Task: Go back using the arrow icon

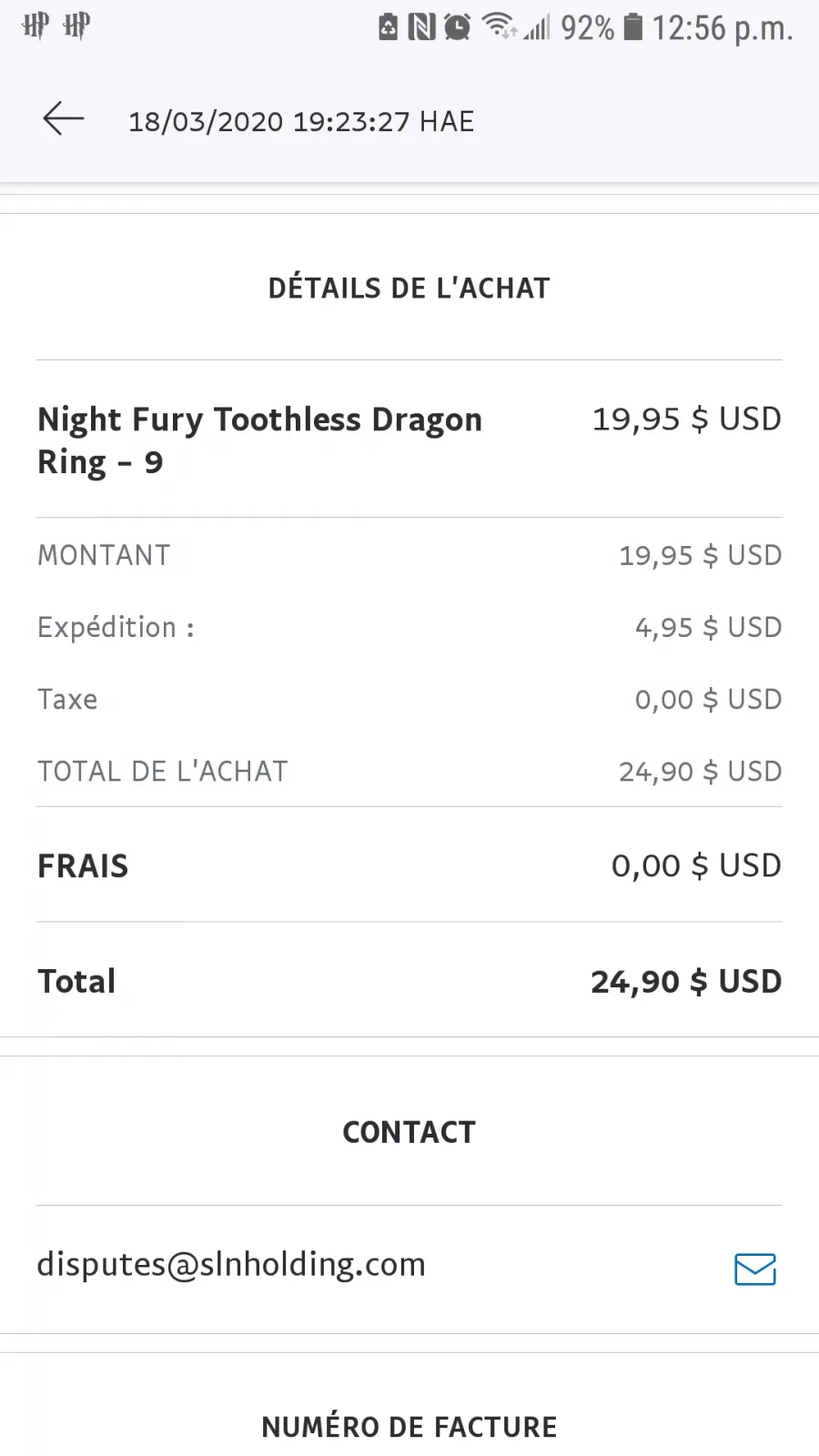Action: pos(63,118)
